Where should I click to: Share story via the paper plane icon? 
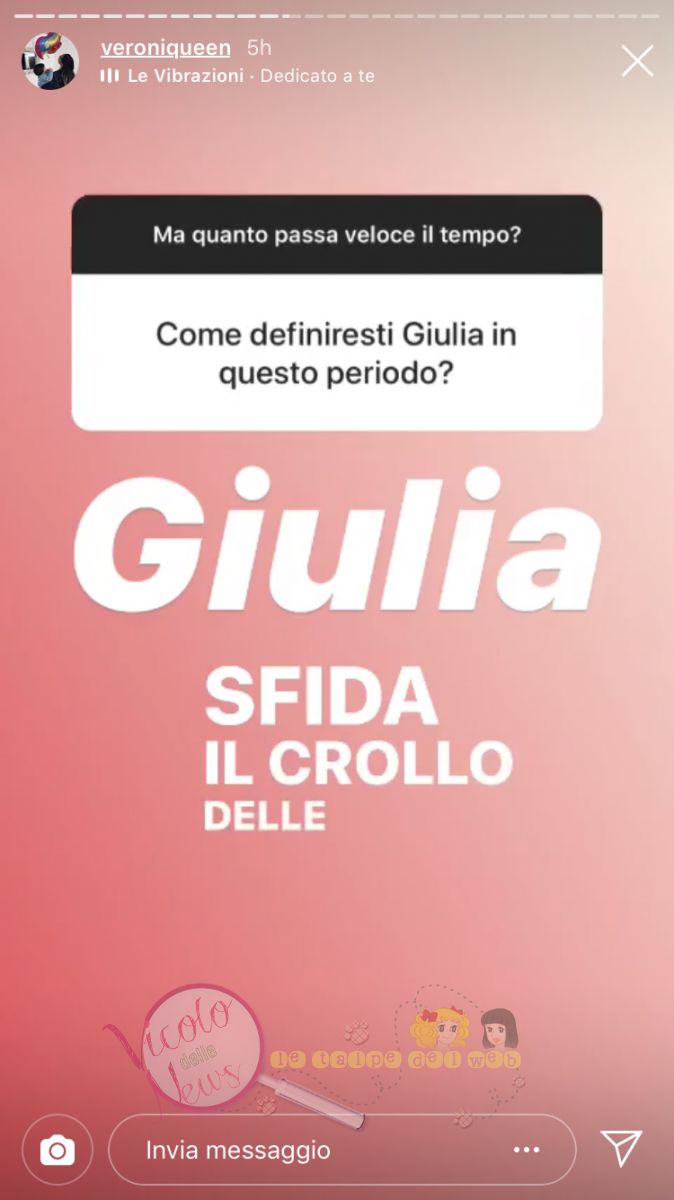pos(620,1148)
